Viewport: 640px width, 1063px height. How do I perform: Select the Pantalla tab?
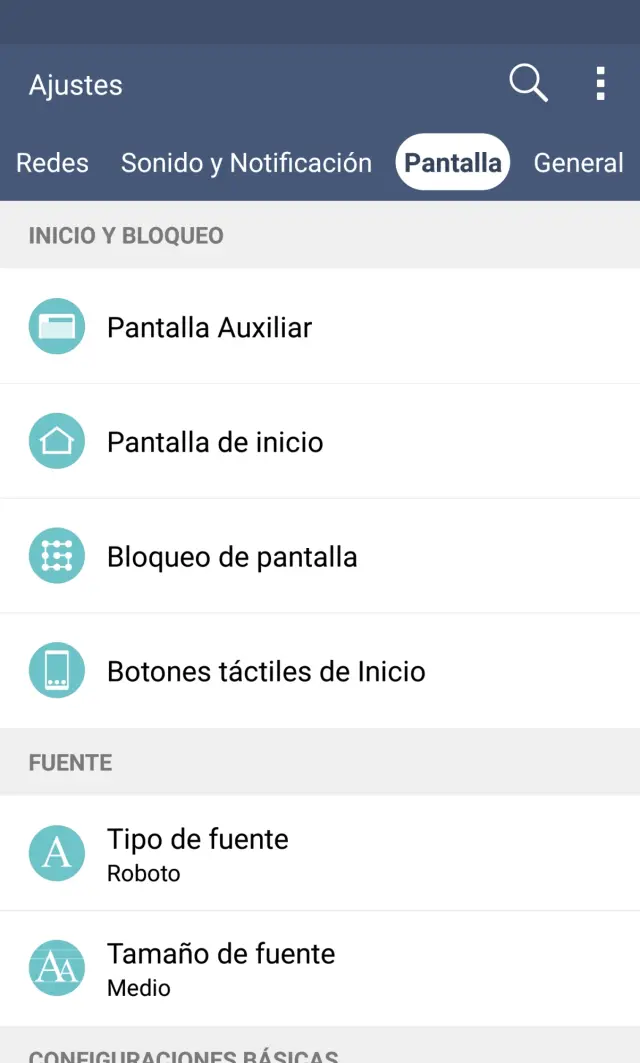453,163
